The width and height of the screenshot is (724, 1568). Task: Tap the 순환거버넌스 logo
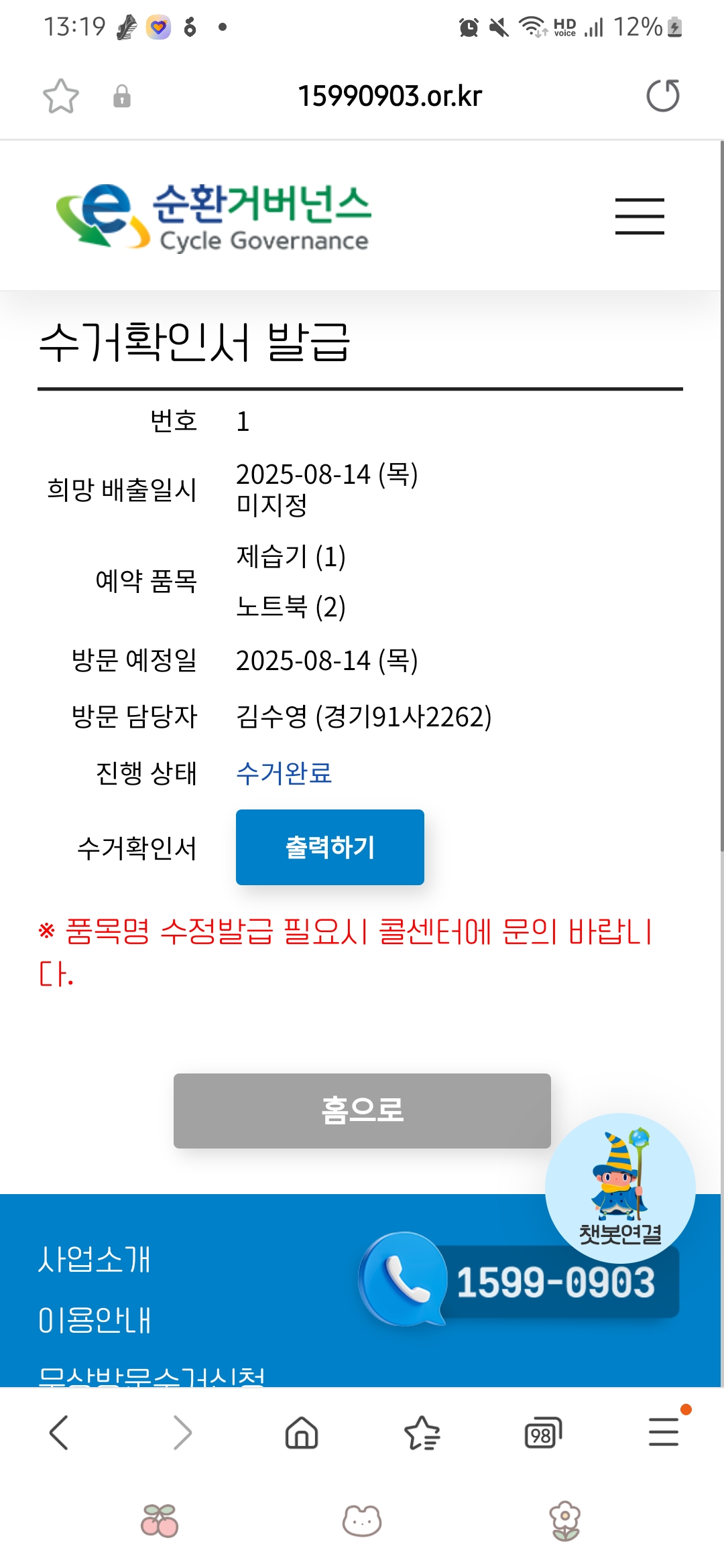(x=214, y=216)
